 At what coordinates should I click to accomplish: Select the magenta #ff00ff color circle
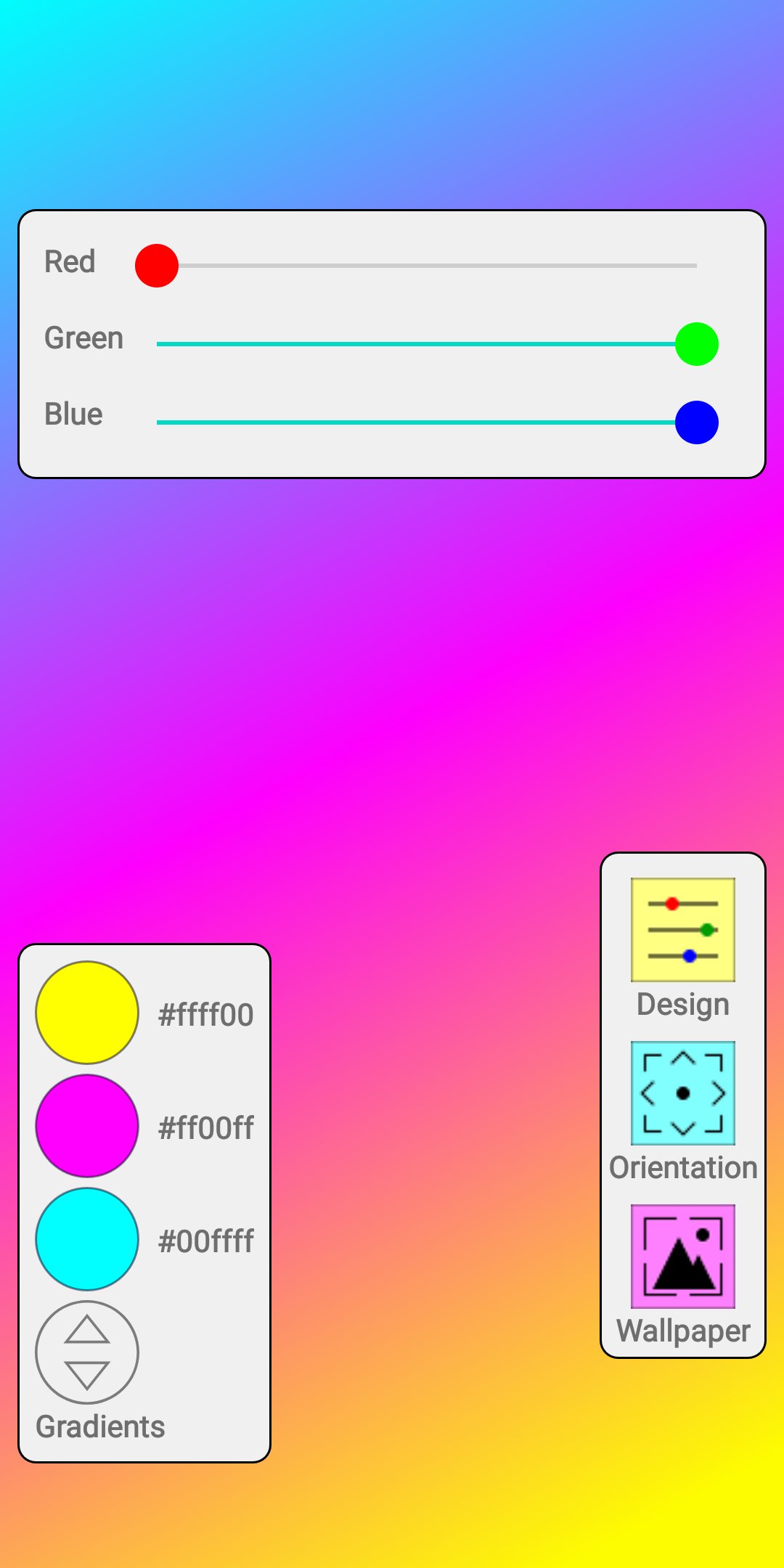pyautogui.click(x=86, y=1125)
